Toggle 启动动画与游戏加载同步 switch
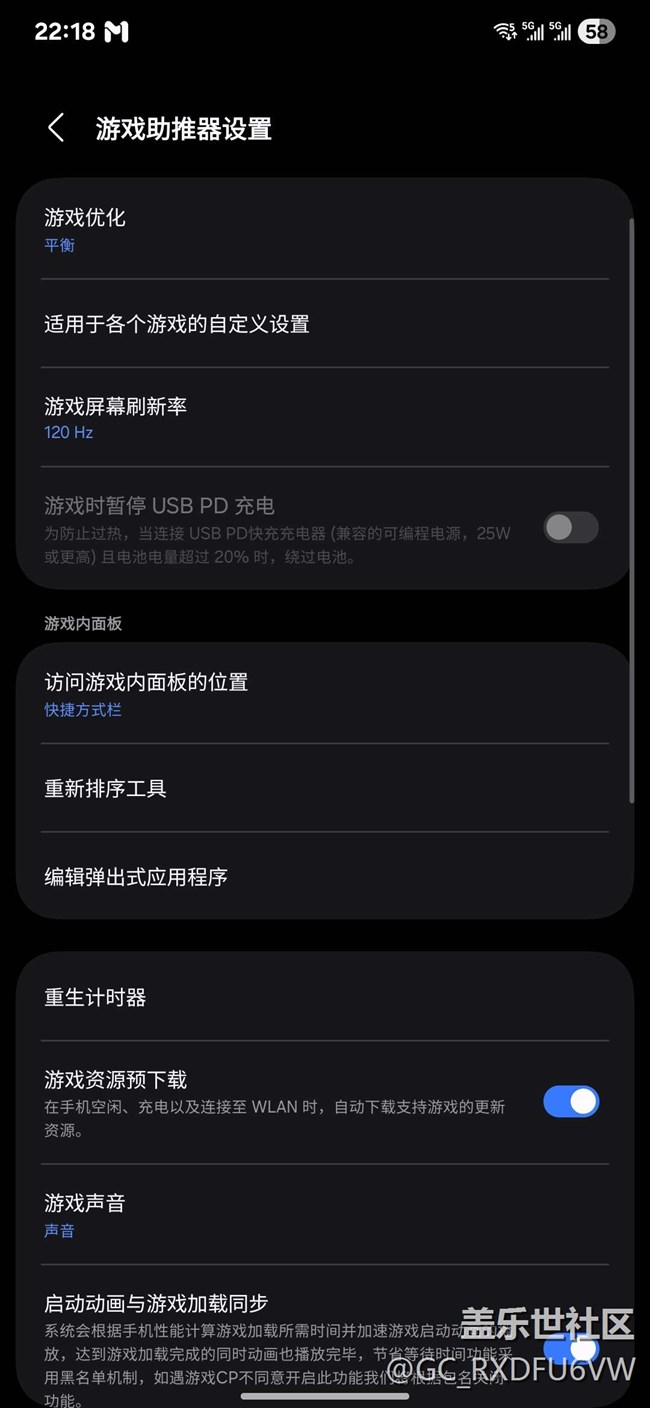The width and height of the screenshot is (650, 1408). coord(571,1348)
